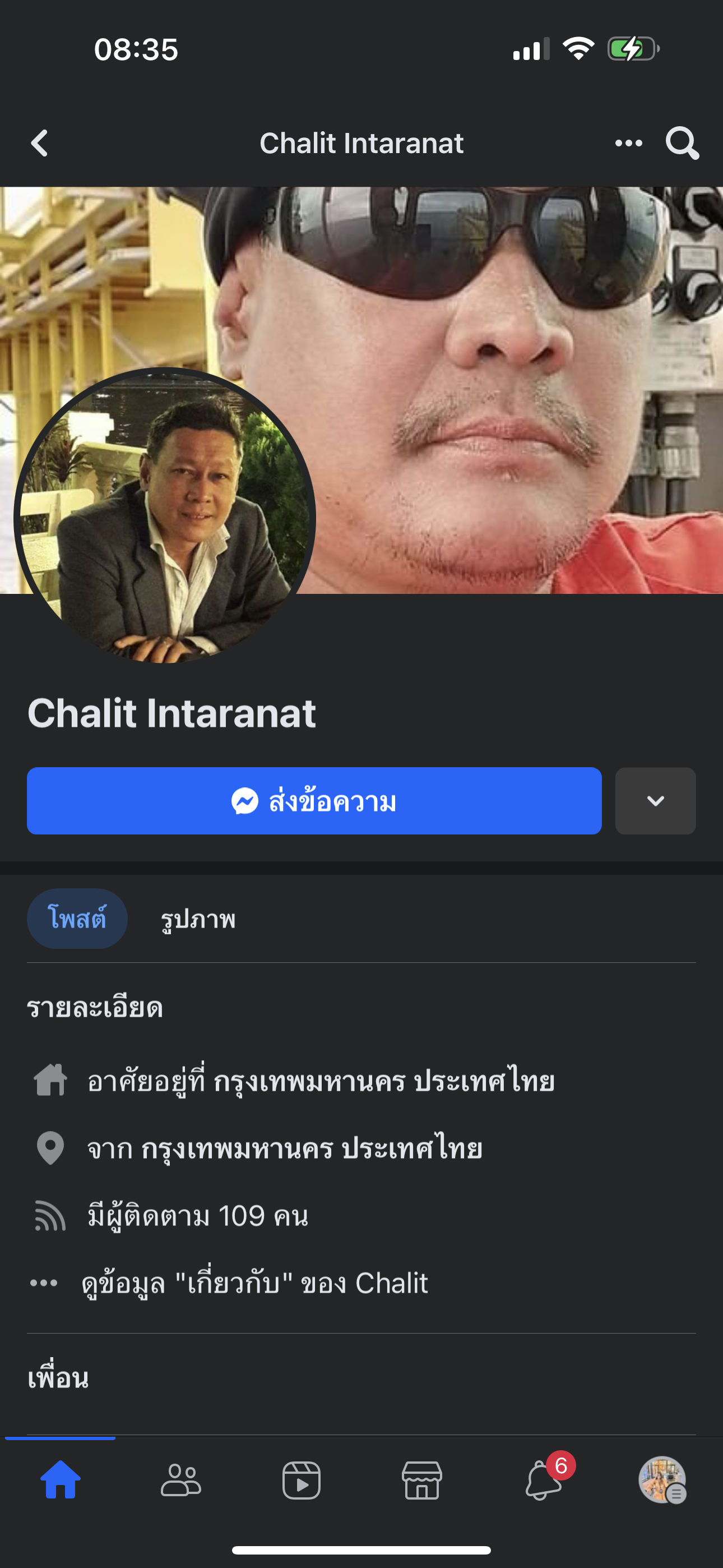Open the Video tab

pyautogui.click(x=302, y=1480)
